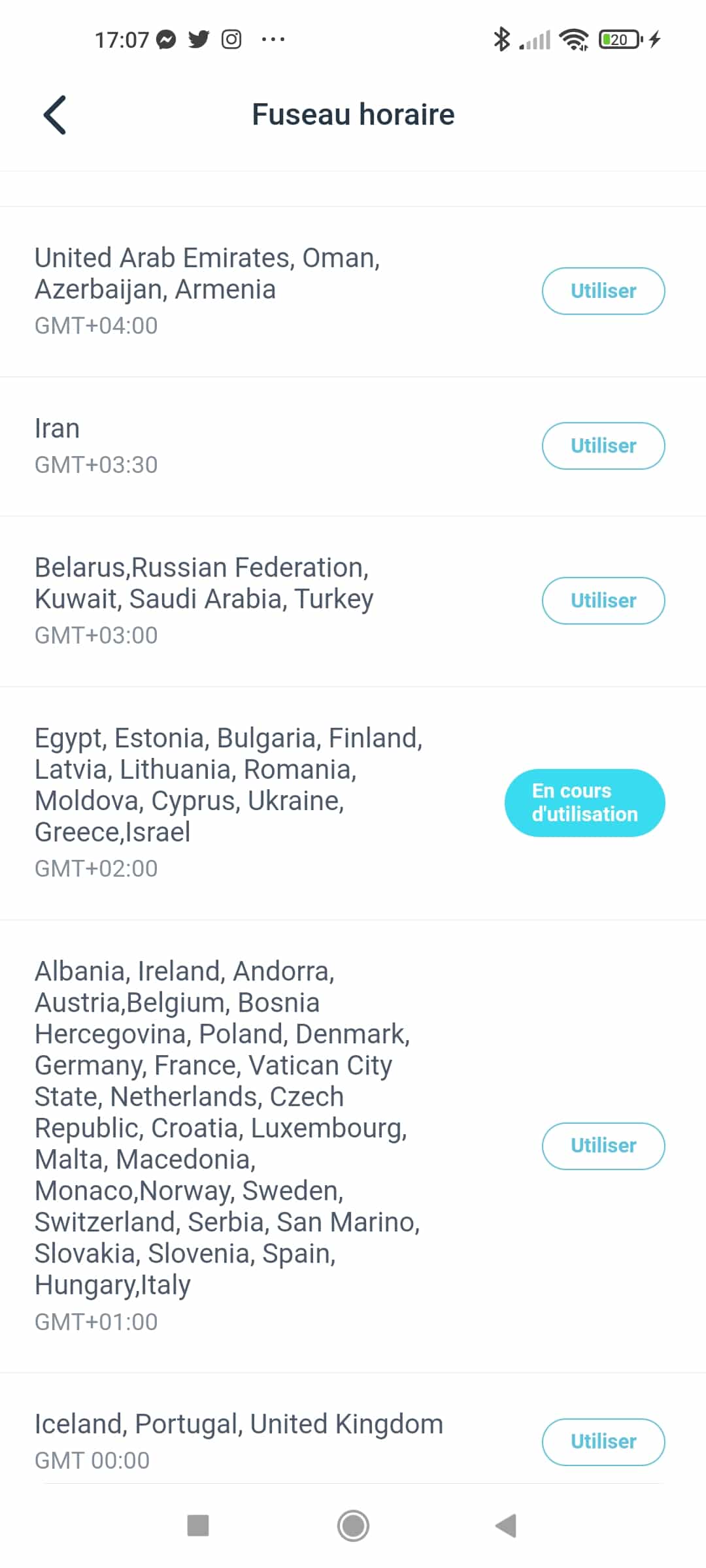The width and height of the screenshot is (706, 1568).
Task: Apply GMT 00:00 Iceland, Portugal timezone
Action: coord(603,1442)
